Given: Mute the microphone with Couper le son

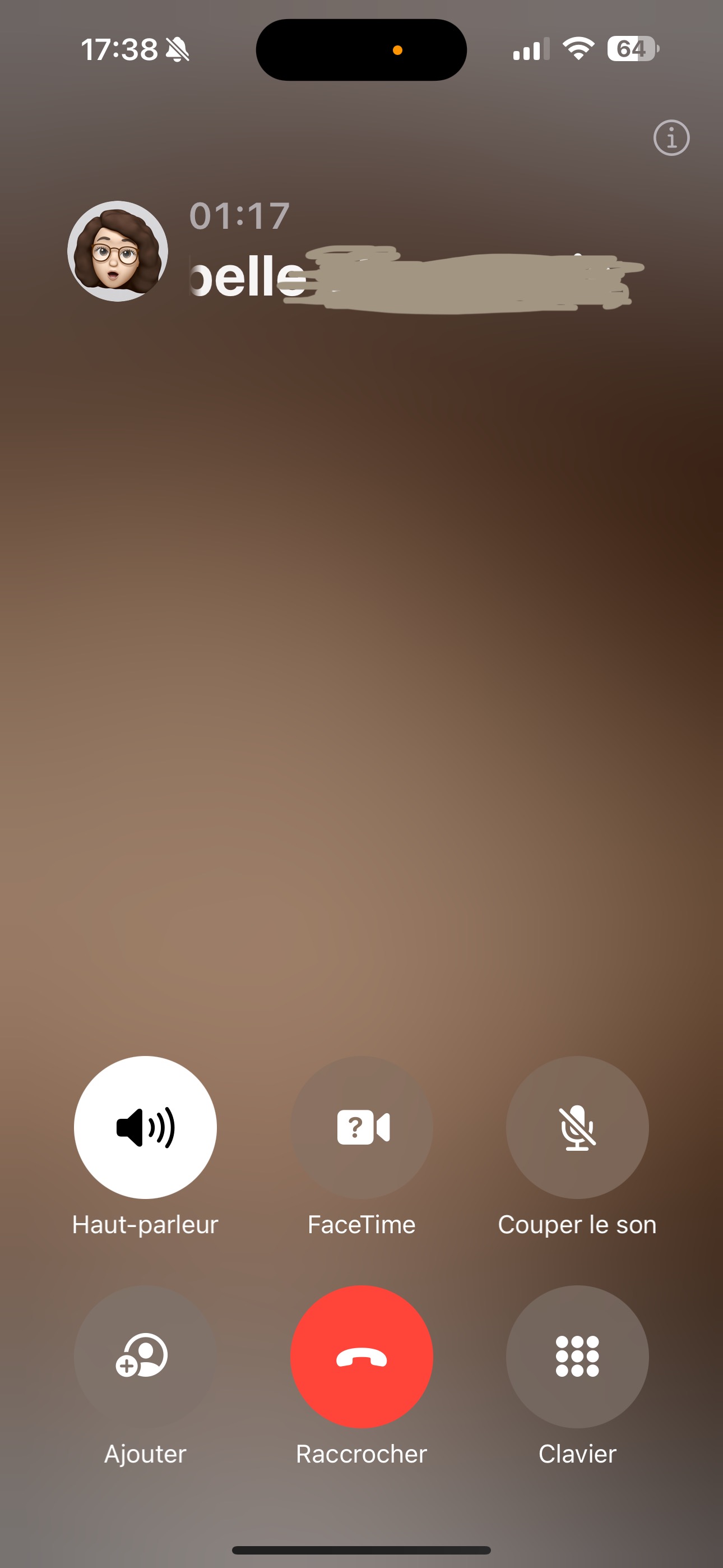Looking at the screenshot, I should (x=577, y=1127).
